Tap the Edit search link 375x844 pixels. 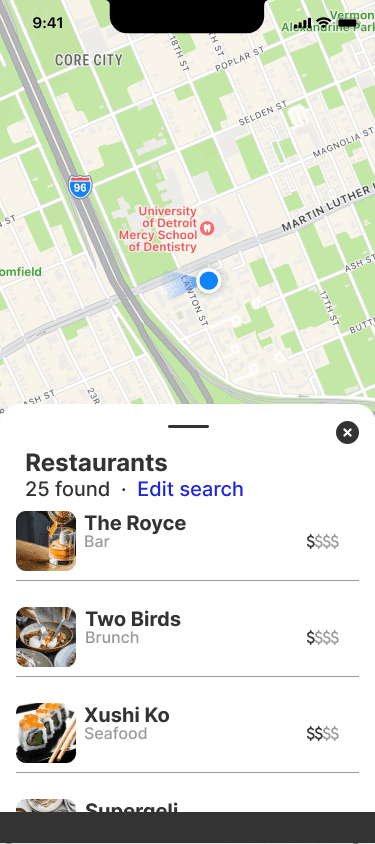tap(190, 489)
